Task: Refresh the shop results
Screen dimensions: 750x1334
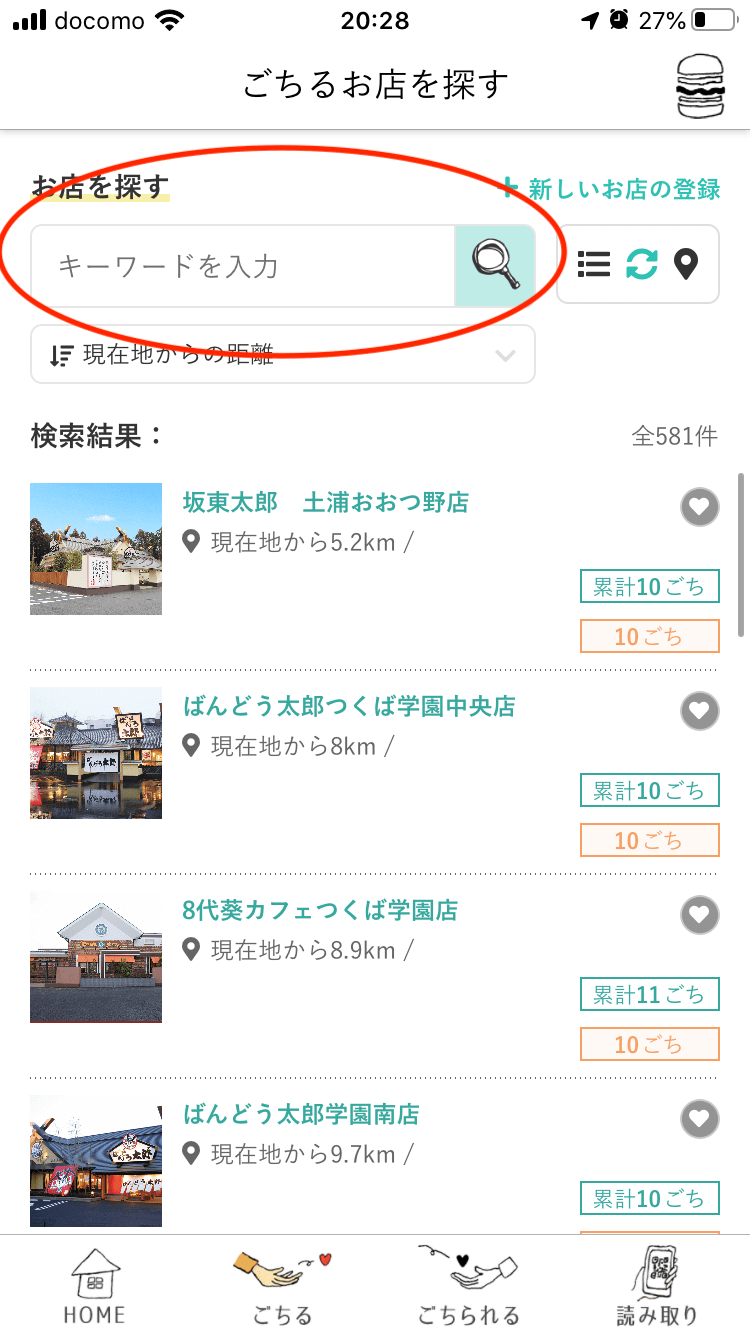Action: coord(642,264)
